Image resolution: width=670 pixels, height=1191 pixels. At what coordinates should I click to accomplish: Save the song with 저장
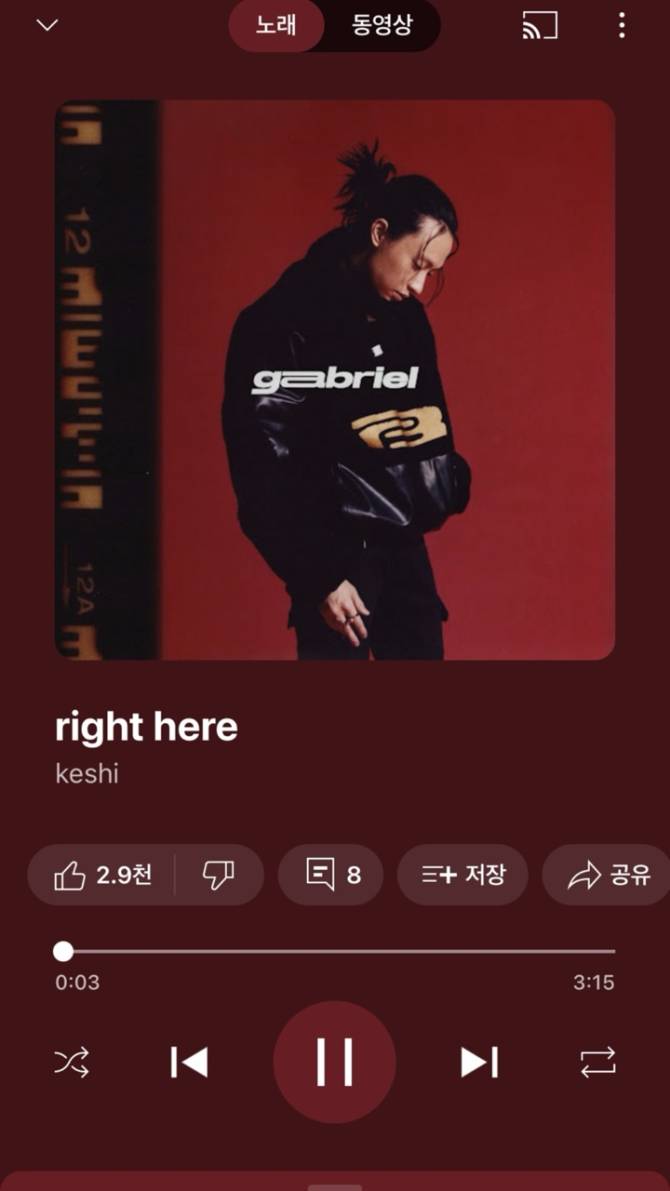[462, 875]
